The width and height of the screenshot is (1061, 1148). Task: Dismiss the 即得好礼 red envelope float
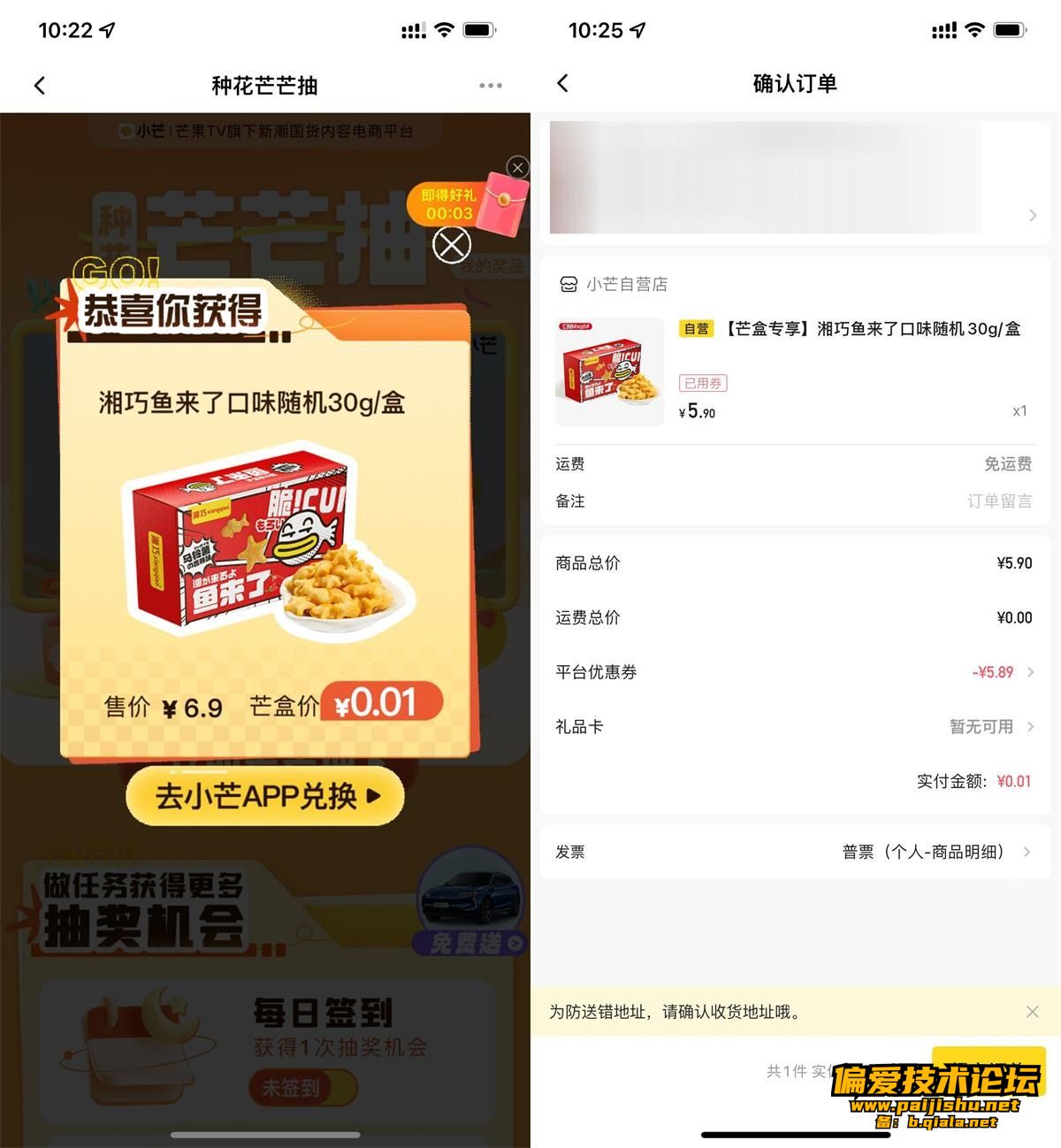pos(518,167)
